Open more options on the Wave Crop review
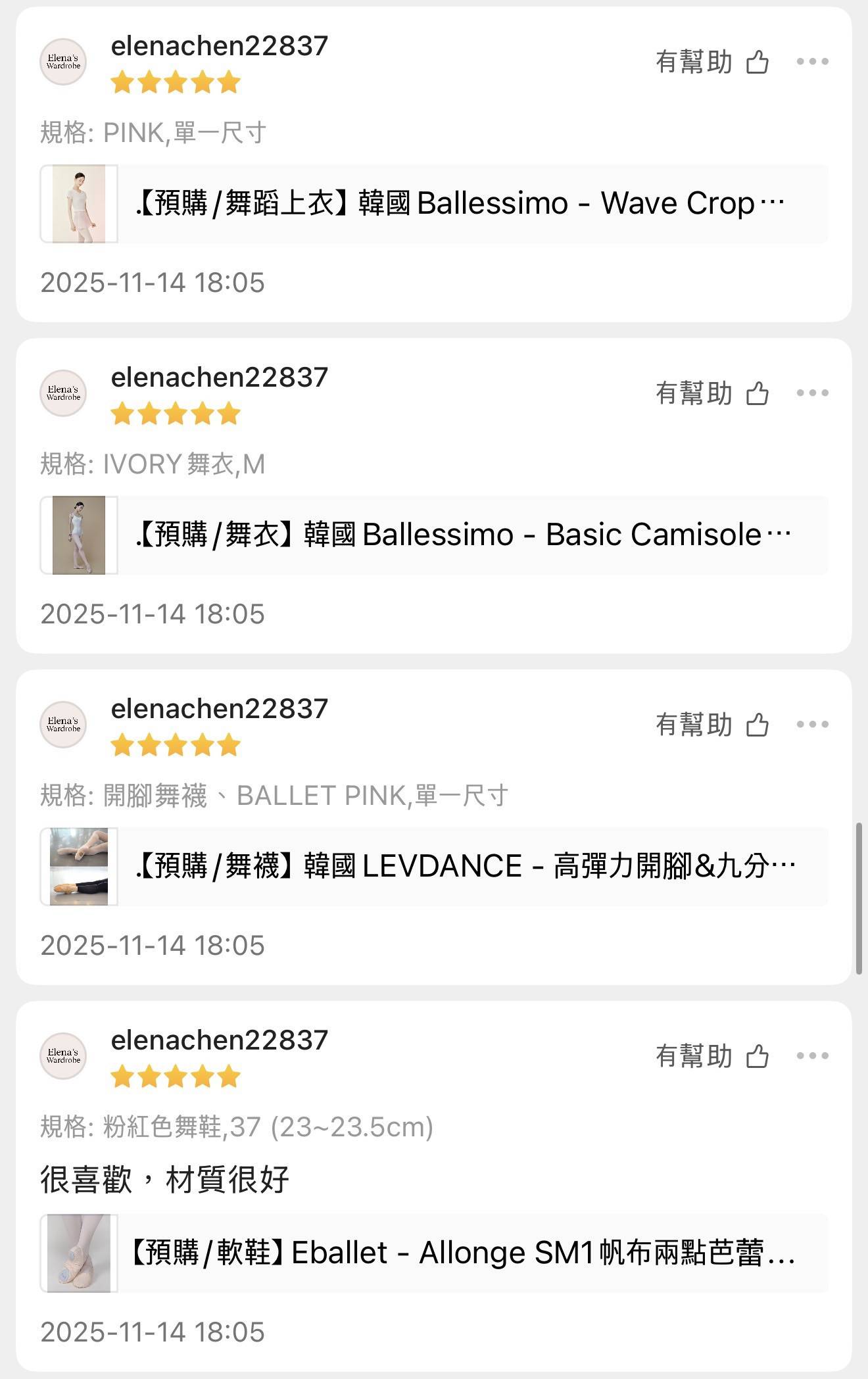 [x=812, y=62]
